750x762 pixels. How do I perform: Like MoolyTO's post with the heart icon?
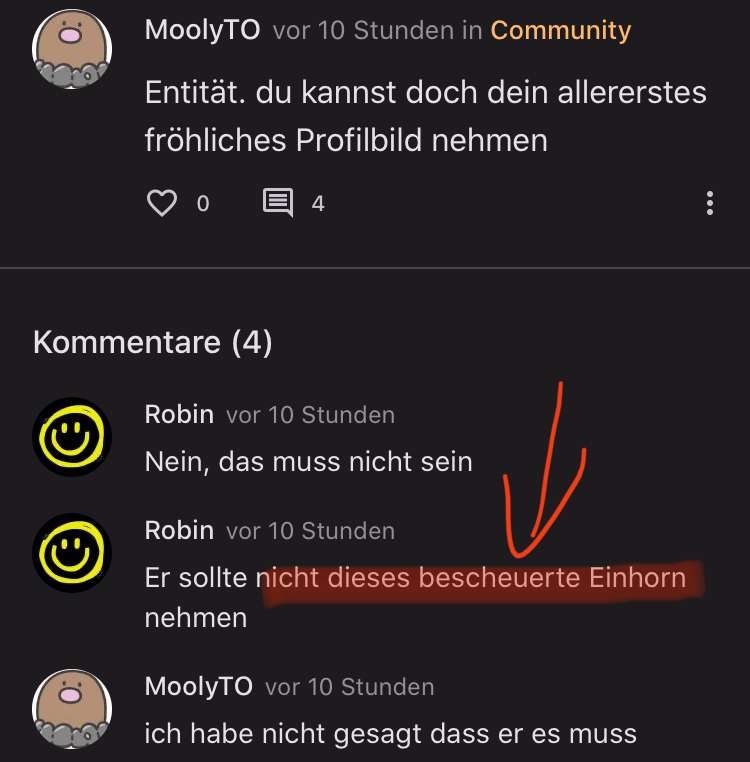pyautogui.click(x=162, y=203)
